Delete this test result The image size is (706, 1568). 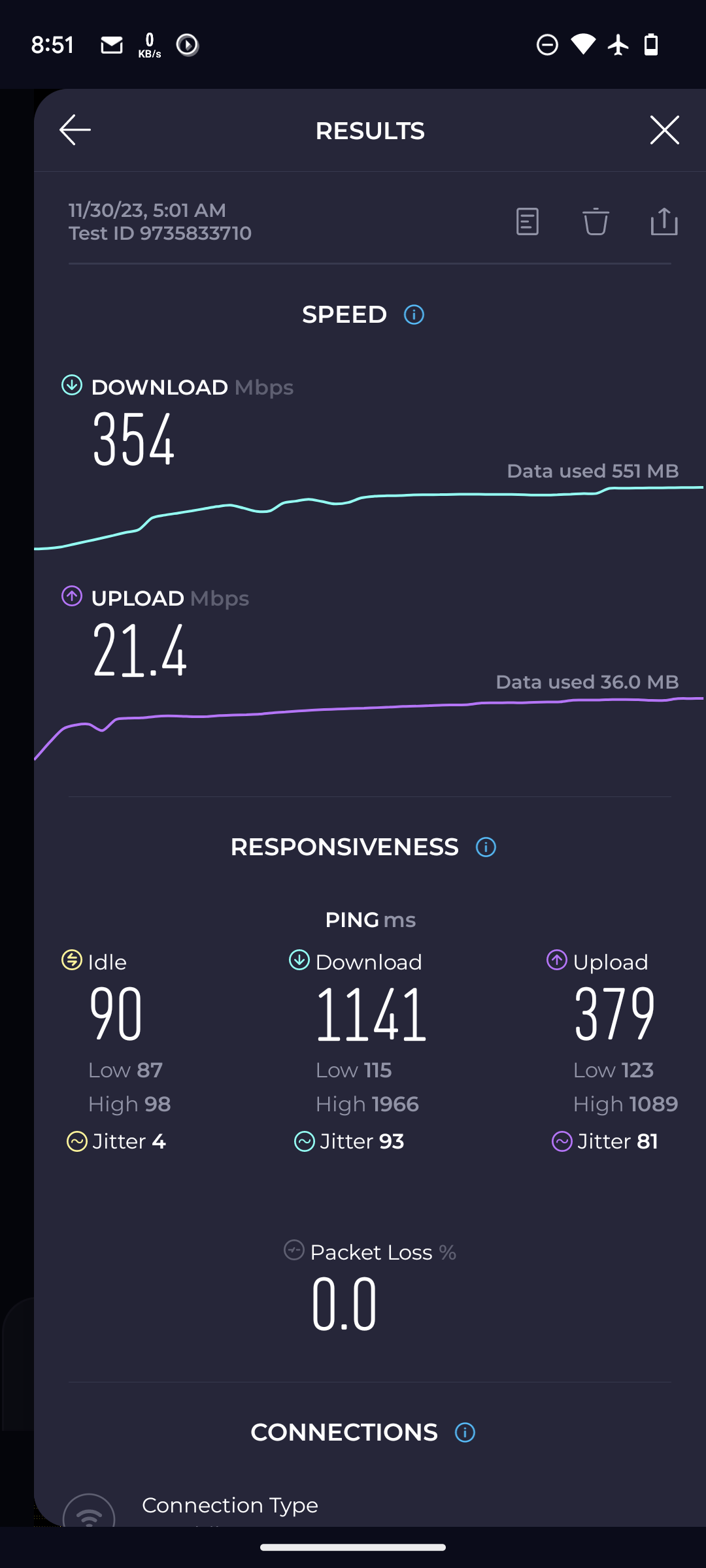point(596,221)
